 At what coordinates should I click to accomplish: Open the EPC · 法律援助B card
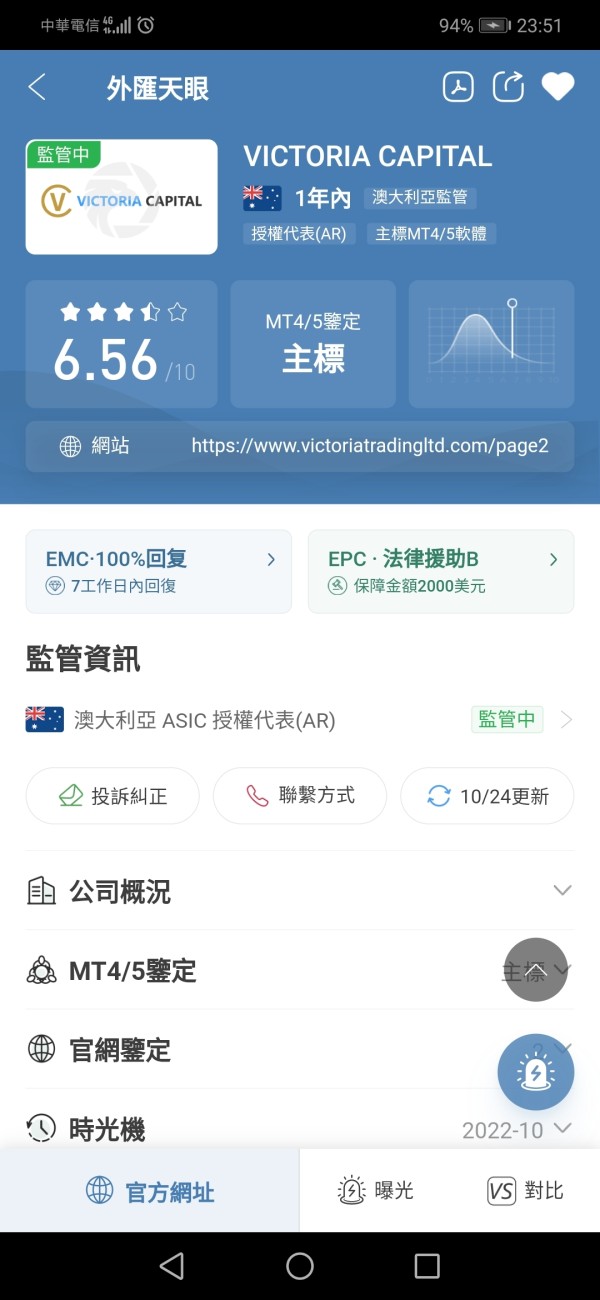pos(441,571)
